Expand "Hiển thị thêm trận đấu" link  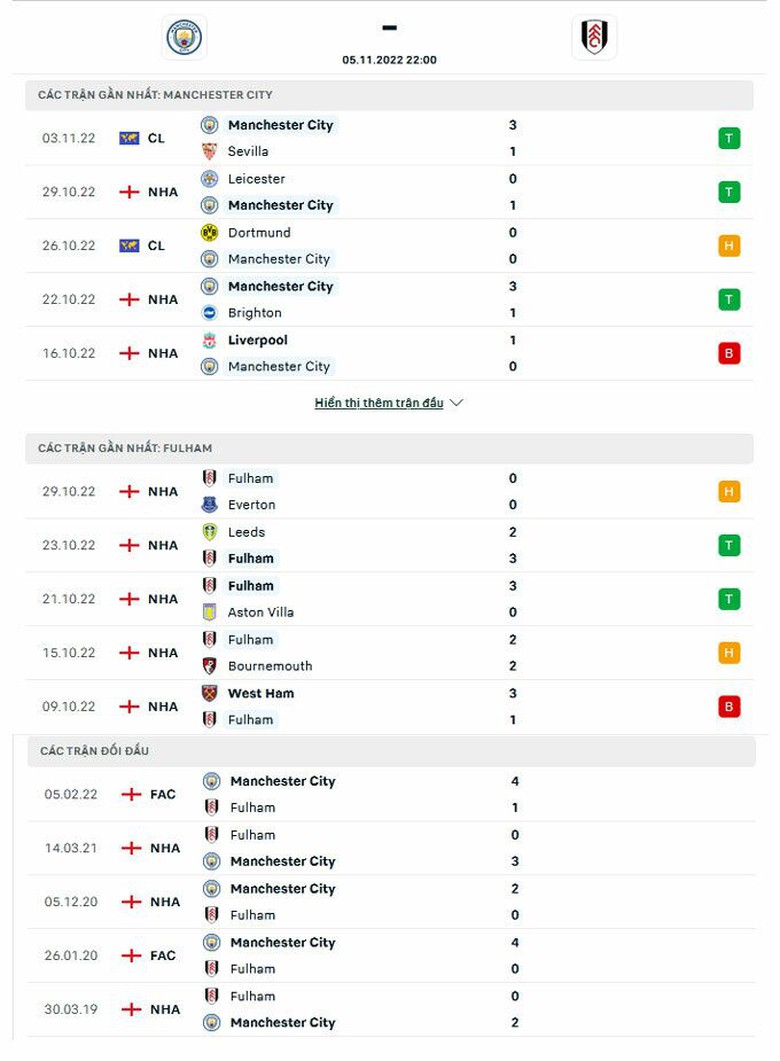[388, 403]
